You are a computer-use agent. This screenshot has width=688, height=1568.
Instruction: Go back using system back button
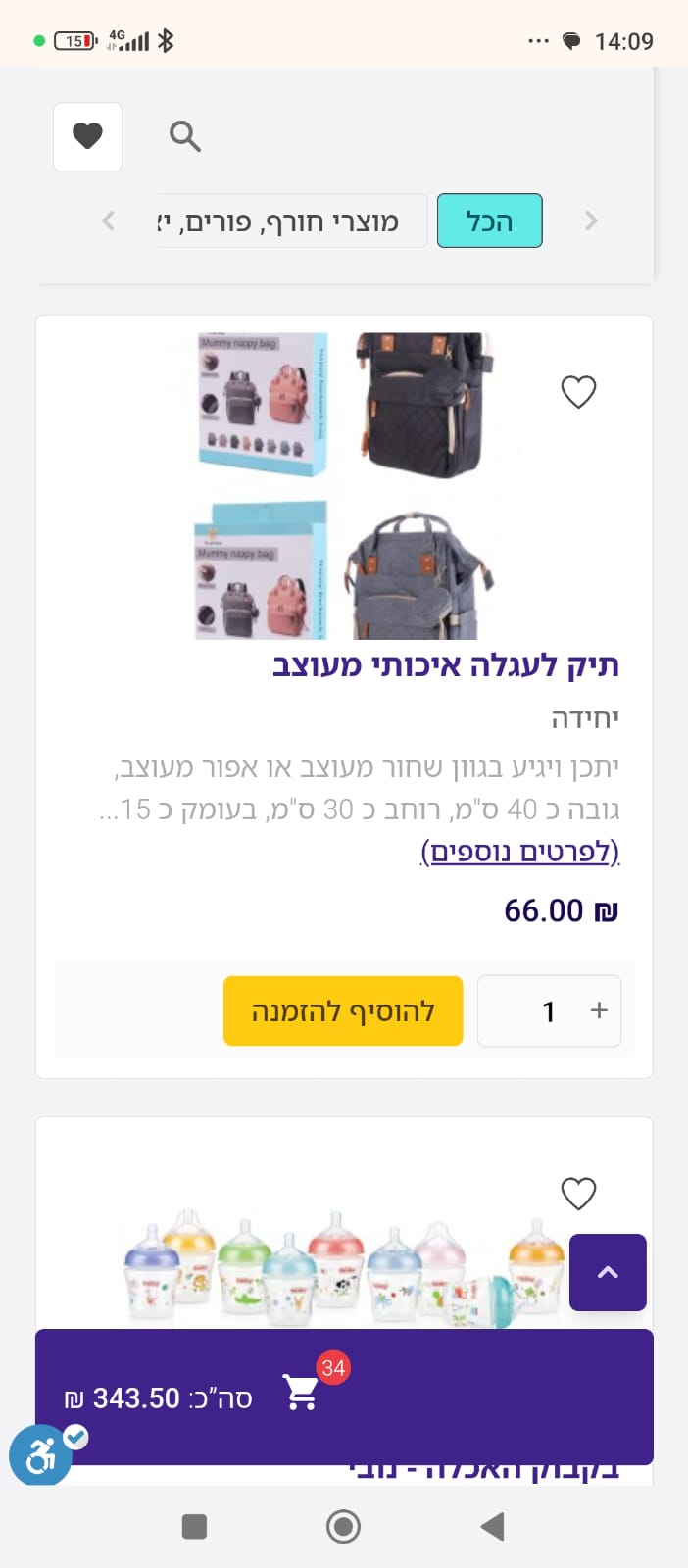[492, 1526]
